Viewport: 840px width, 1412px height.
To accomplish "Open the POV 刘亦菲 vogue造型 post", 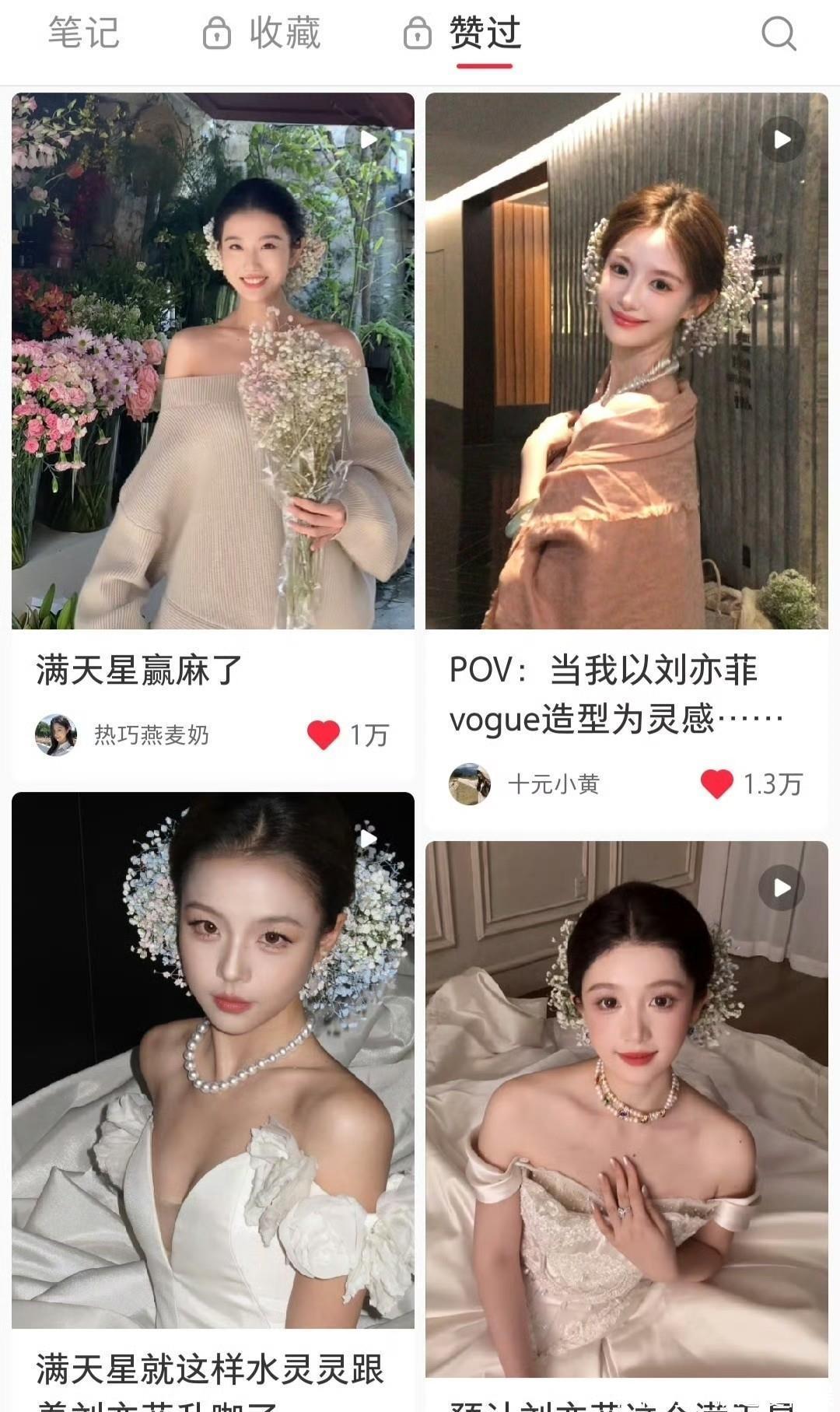I will [626, 361].
